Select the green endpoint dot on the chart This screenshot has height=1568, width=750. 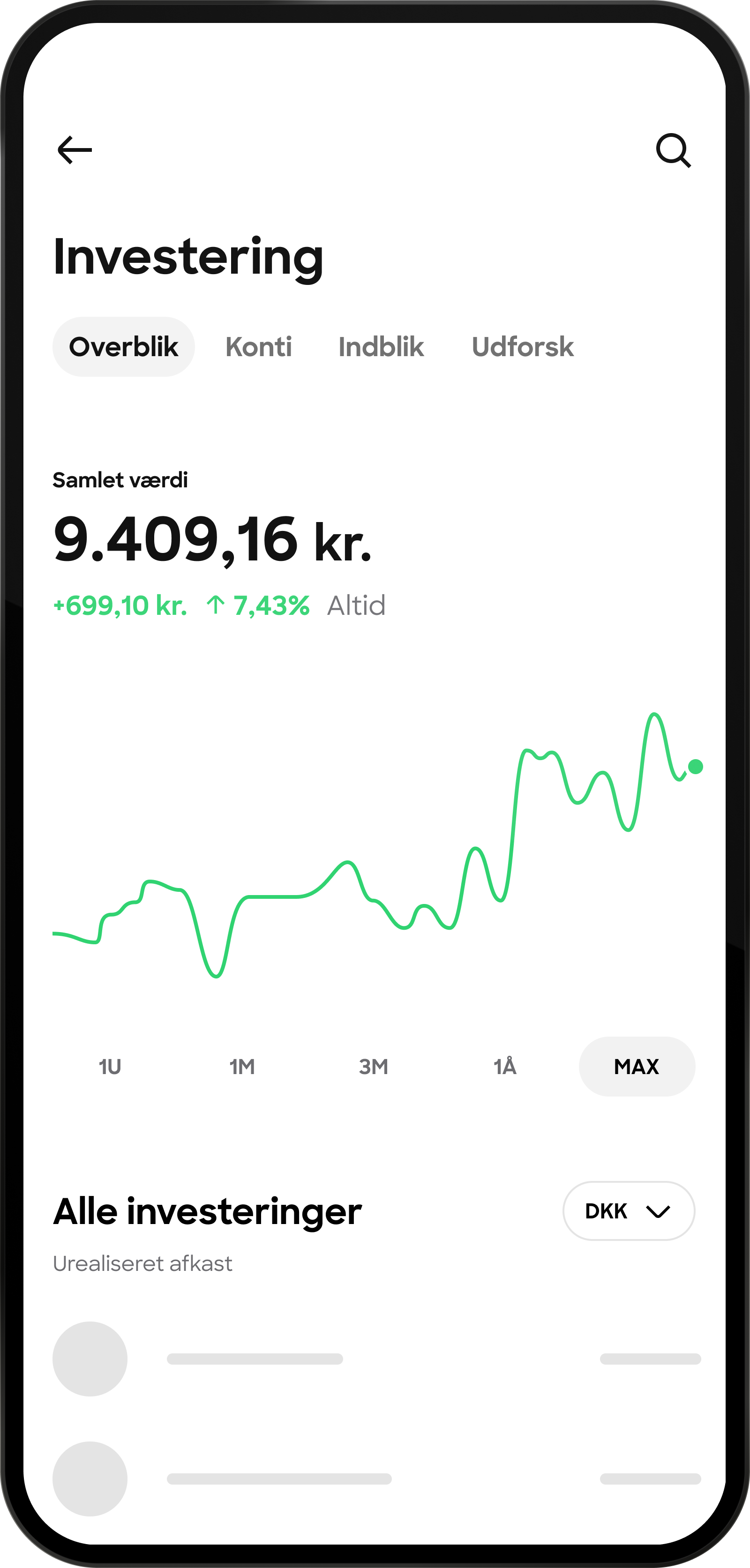(x=695, y=768)
